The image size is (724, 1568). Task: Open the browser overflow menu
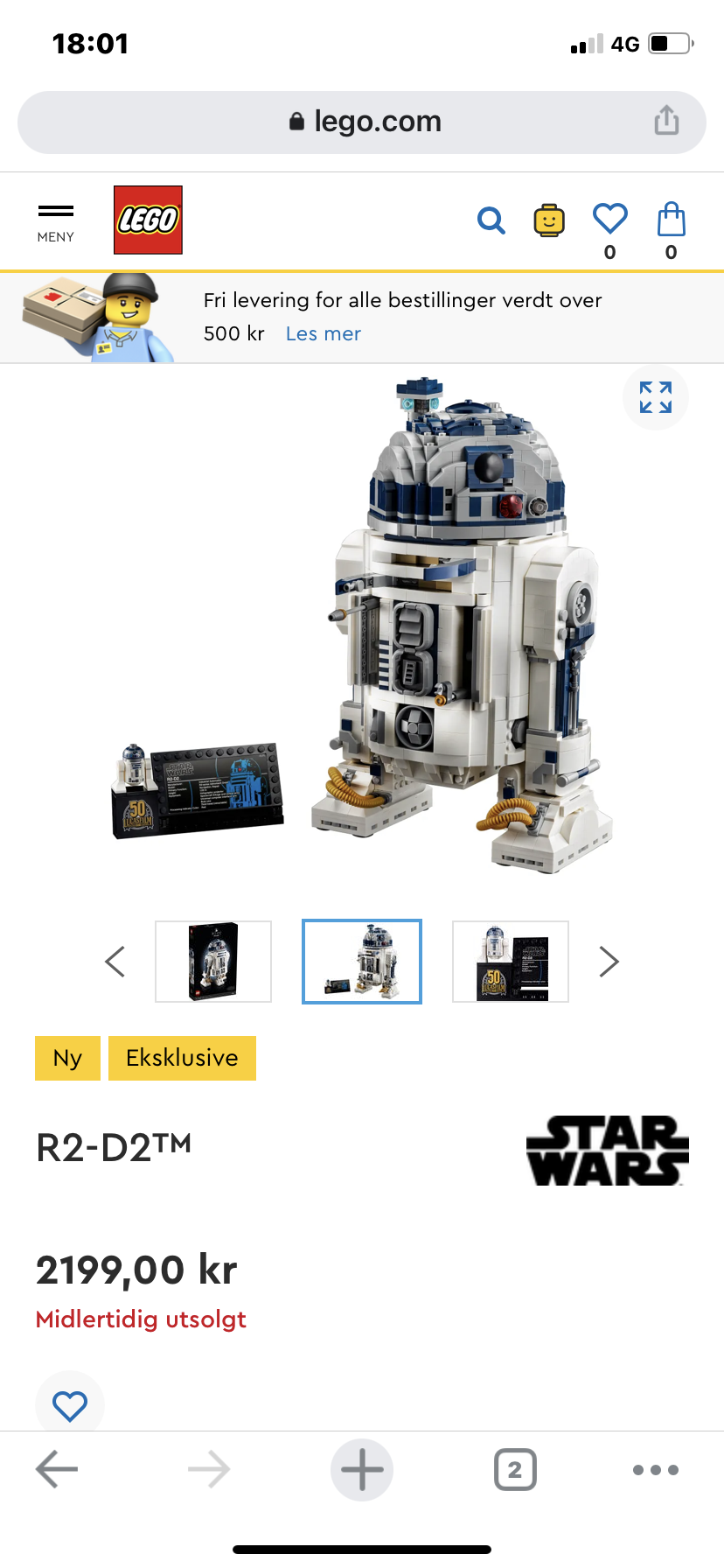click(x=655, y=1470)
